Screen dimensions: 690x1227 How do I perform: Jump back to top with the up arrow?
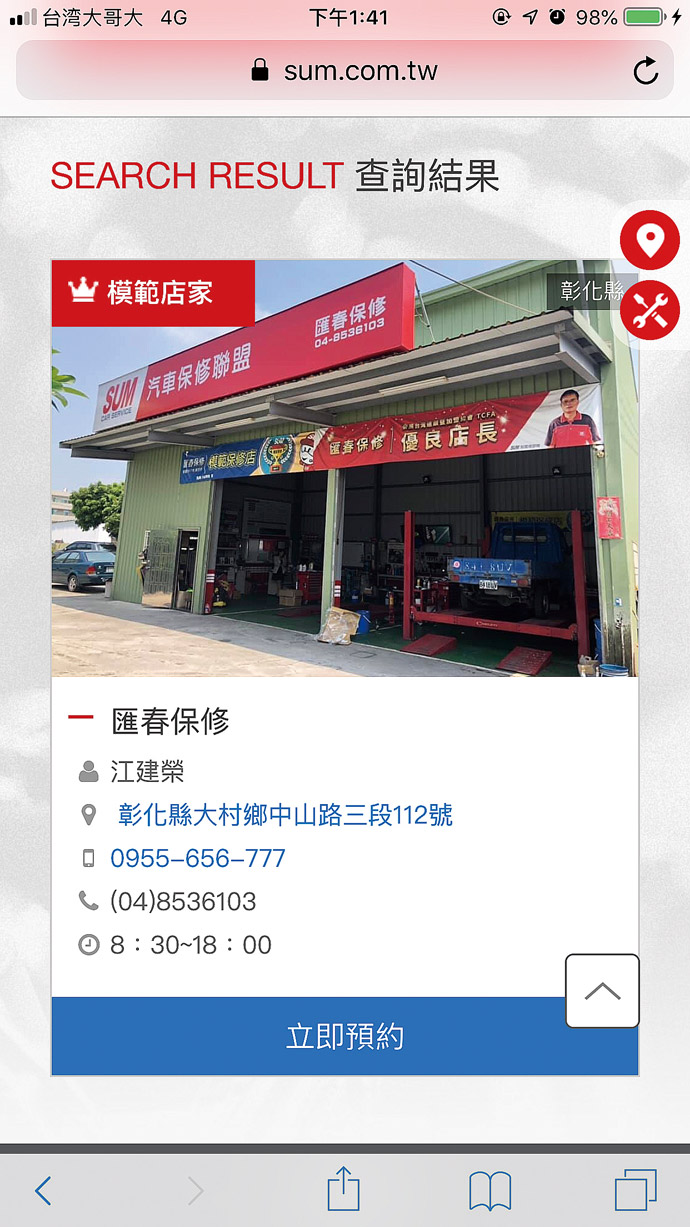click(x=602, y=991)
